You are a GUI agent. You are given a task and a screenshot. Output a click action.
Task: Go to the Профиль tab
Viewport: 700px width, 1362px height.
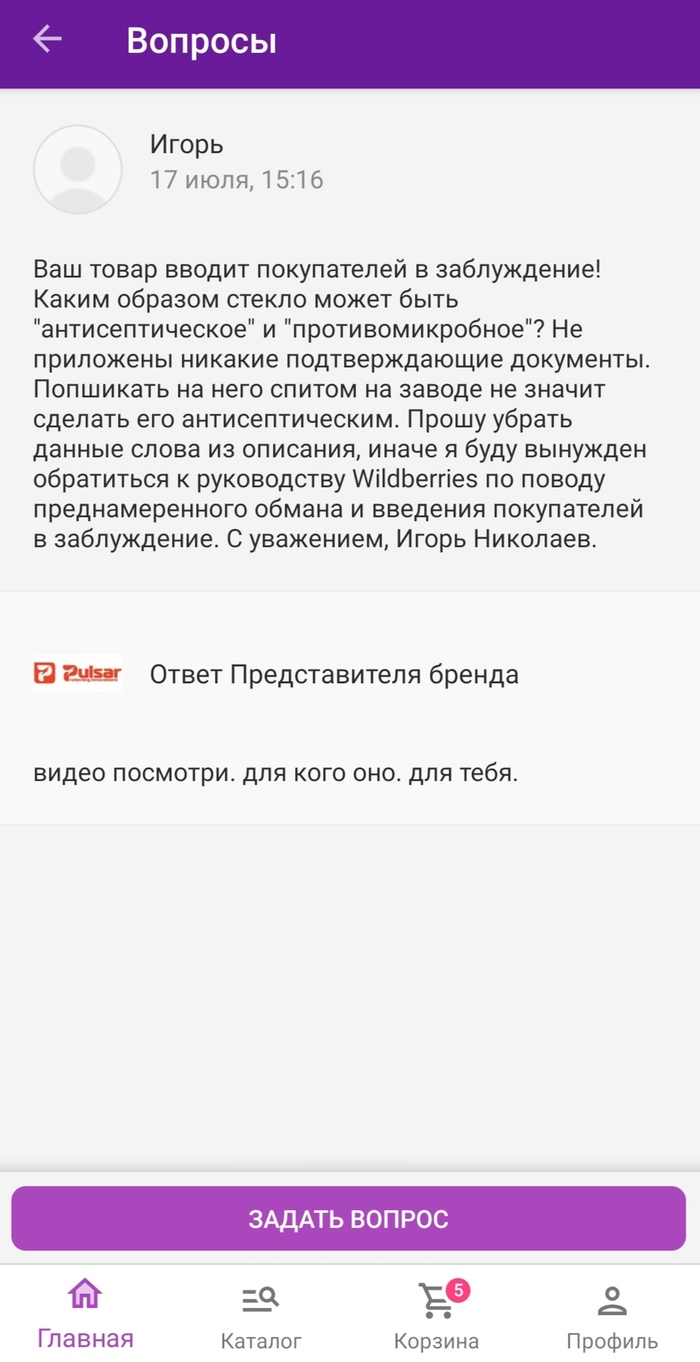pos(611,1316)
